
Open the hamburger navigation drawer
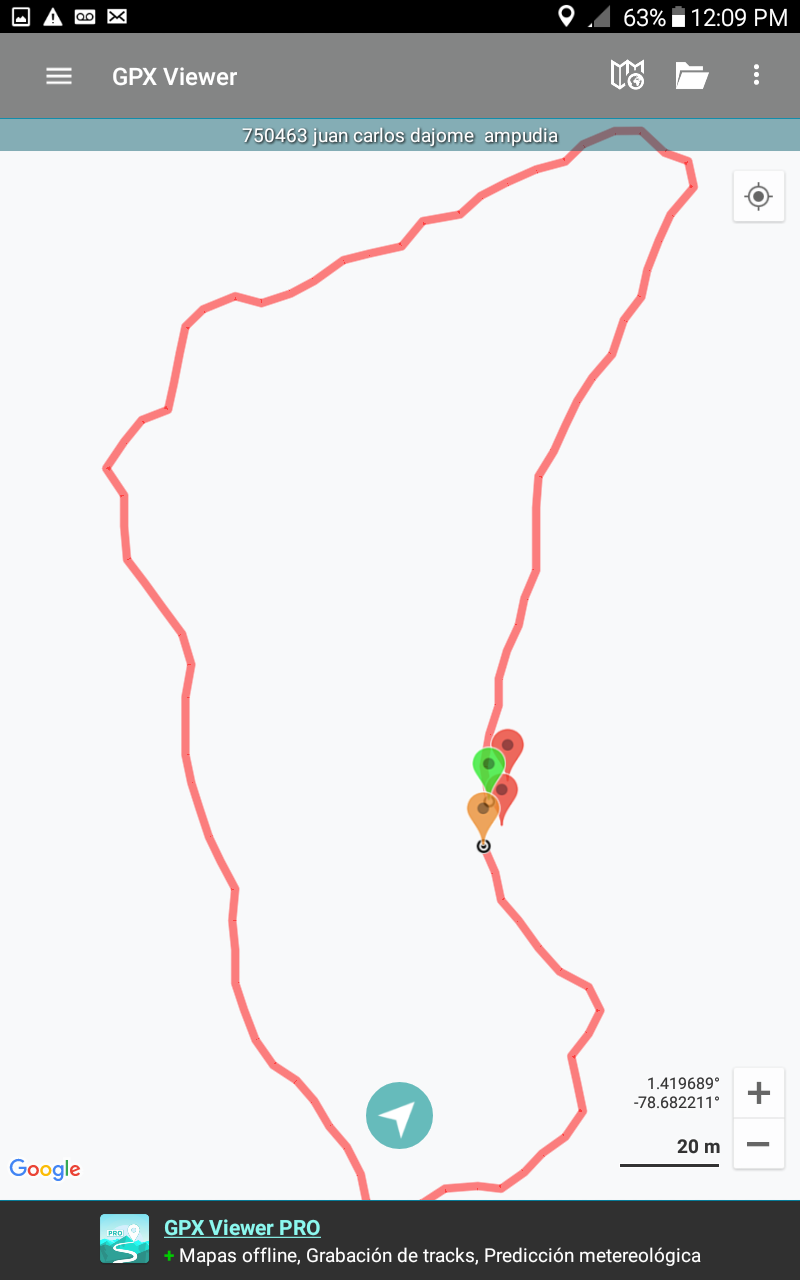[x=59, y=76]
